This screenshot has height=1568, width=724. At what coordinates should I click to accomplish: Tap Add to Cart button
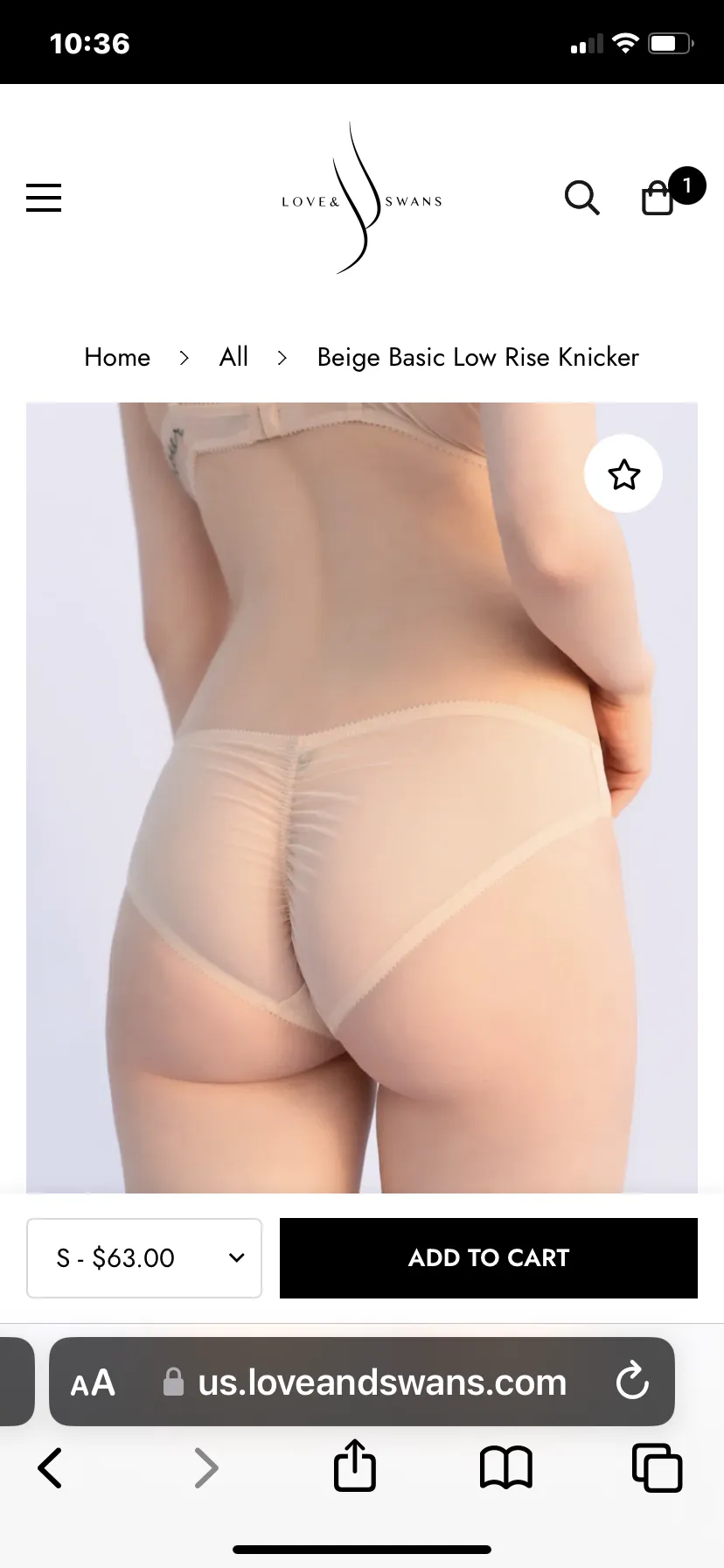(x=488, y=1258)
